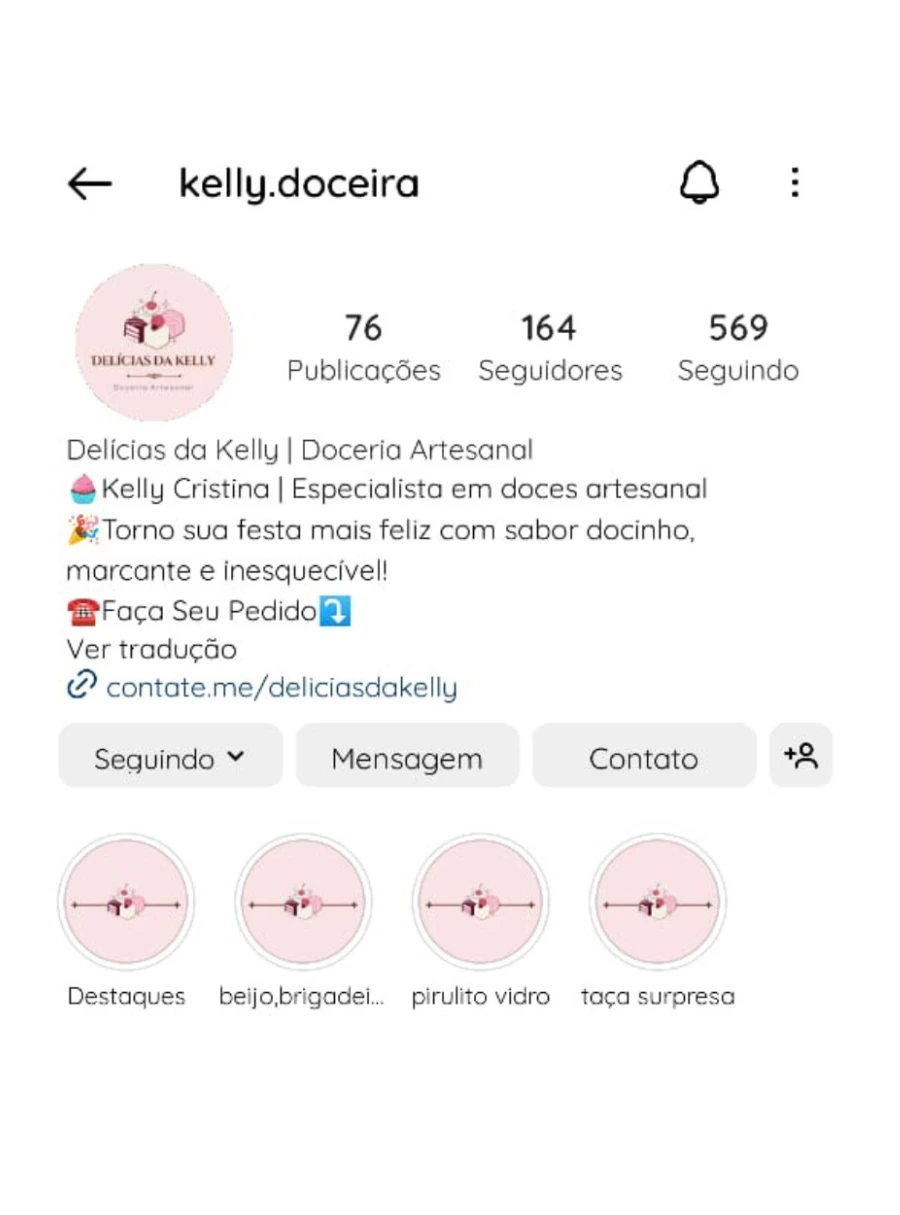Open the contate.me/deliciasdakelly link

(x=281, y=688)
